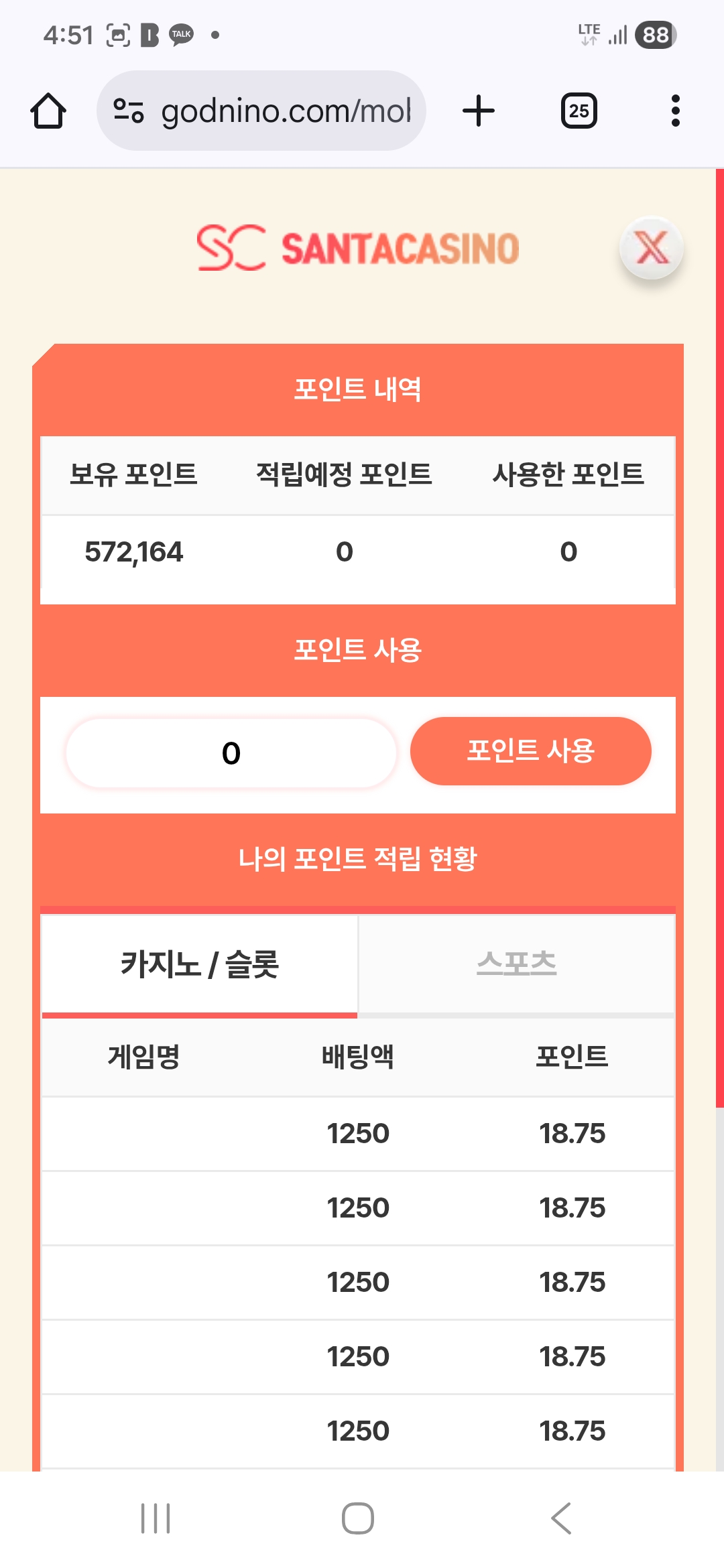Viewport: 724px width, 1568px height.
Task: Tap the 포인트 사용 button
Action: pos(530,751)
